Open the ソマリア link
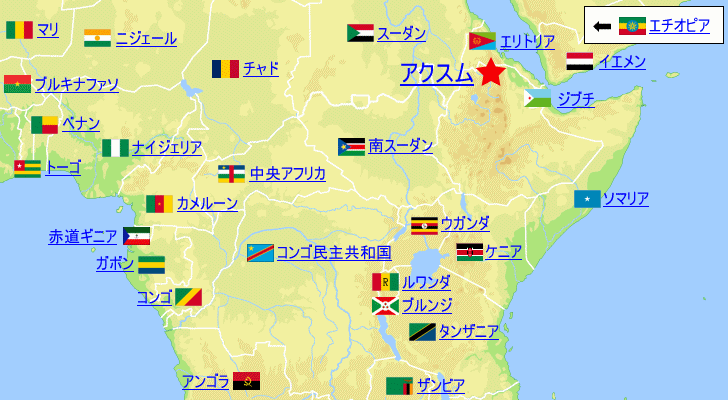 tap(626, 198)
